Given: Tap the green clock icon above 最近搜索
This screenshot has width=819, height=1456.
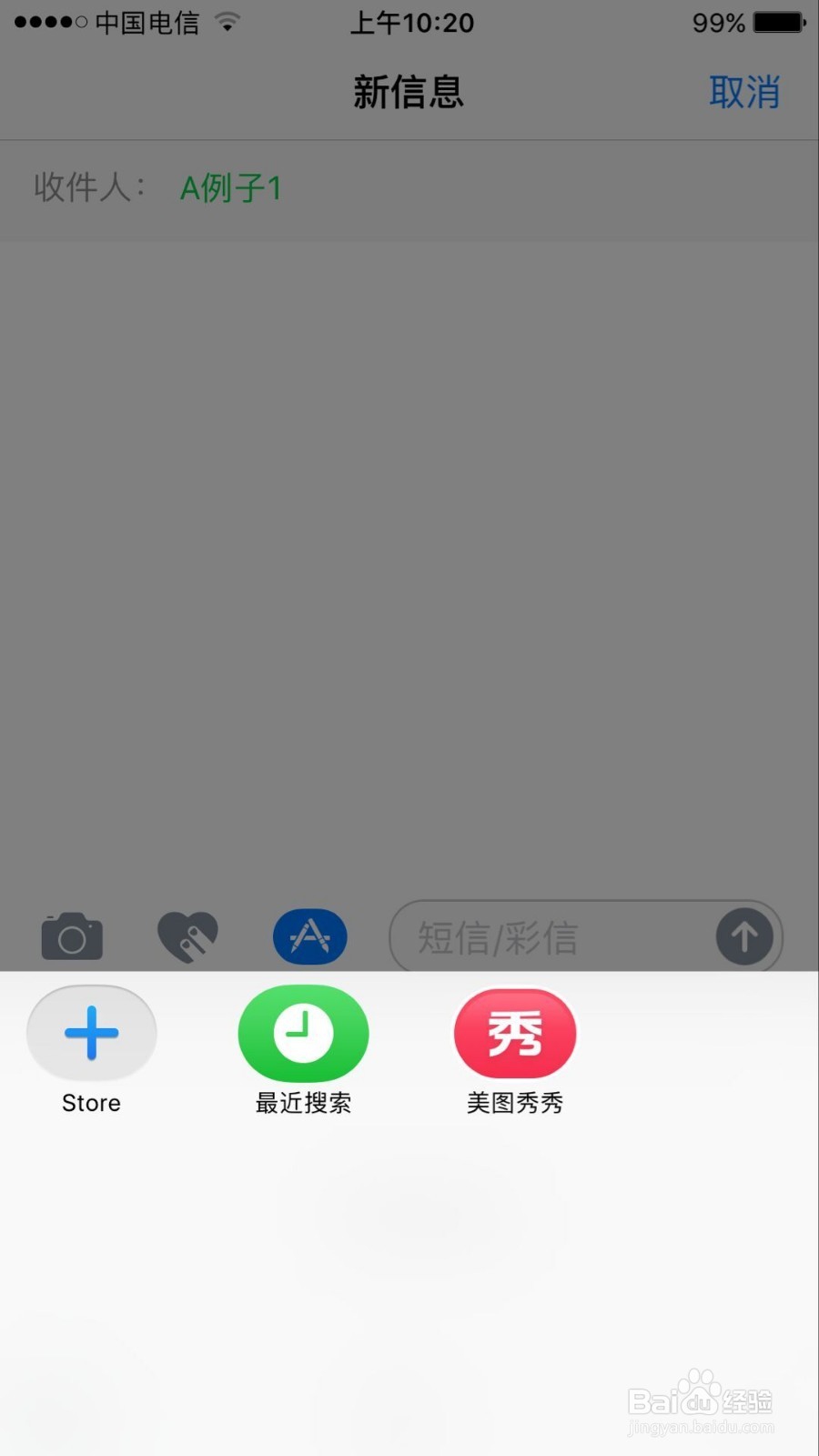Looking at the screenshot, I should (303, 1033).
